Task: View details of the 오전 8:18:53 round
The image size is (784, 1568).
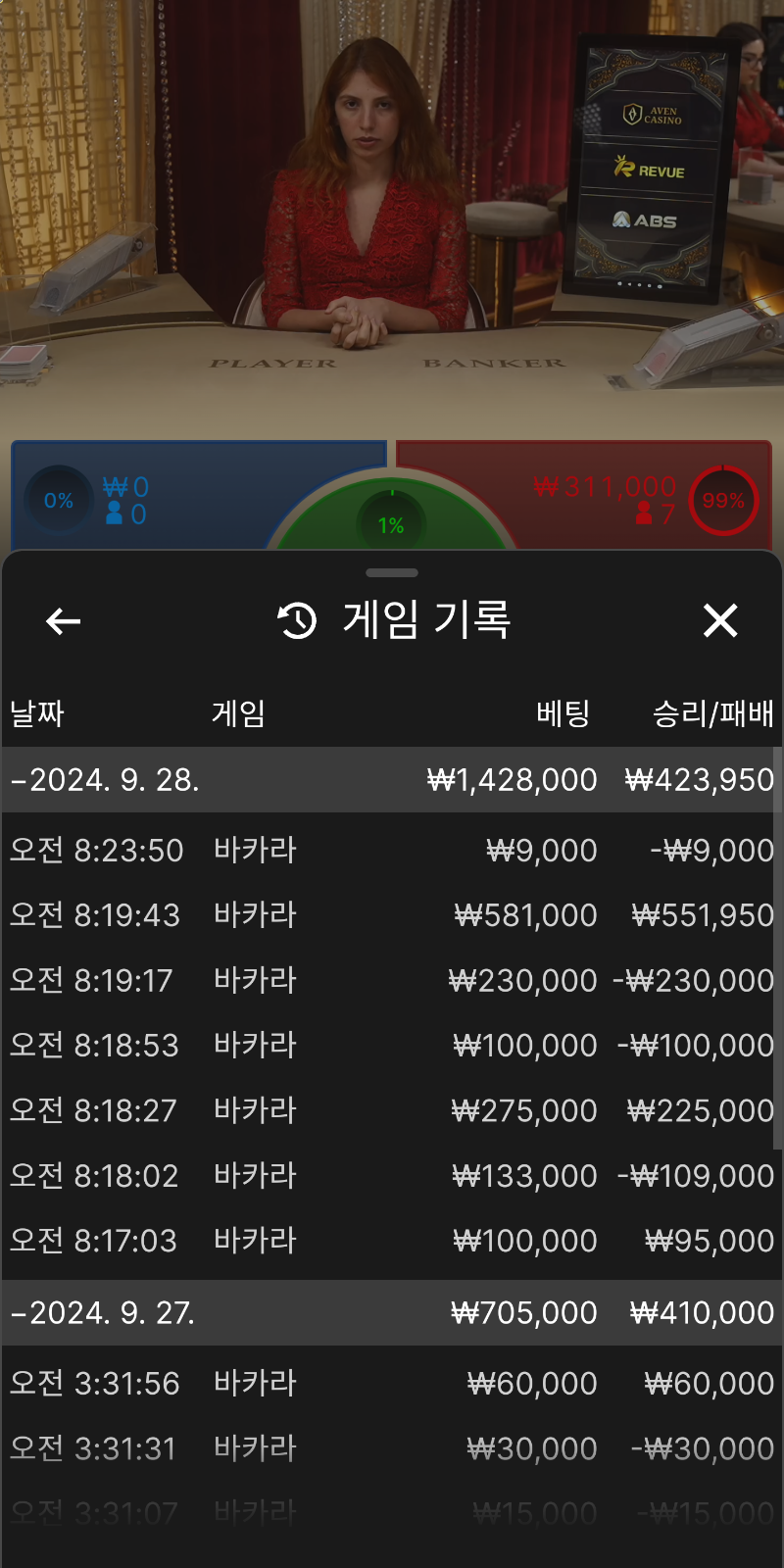Action: [x=392, y=1046]
